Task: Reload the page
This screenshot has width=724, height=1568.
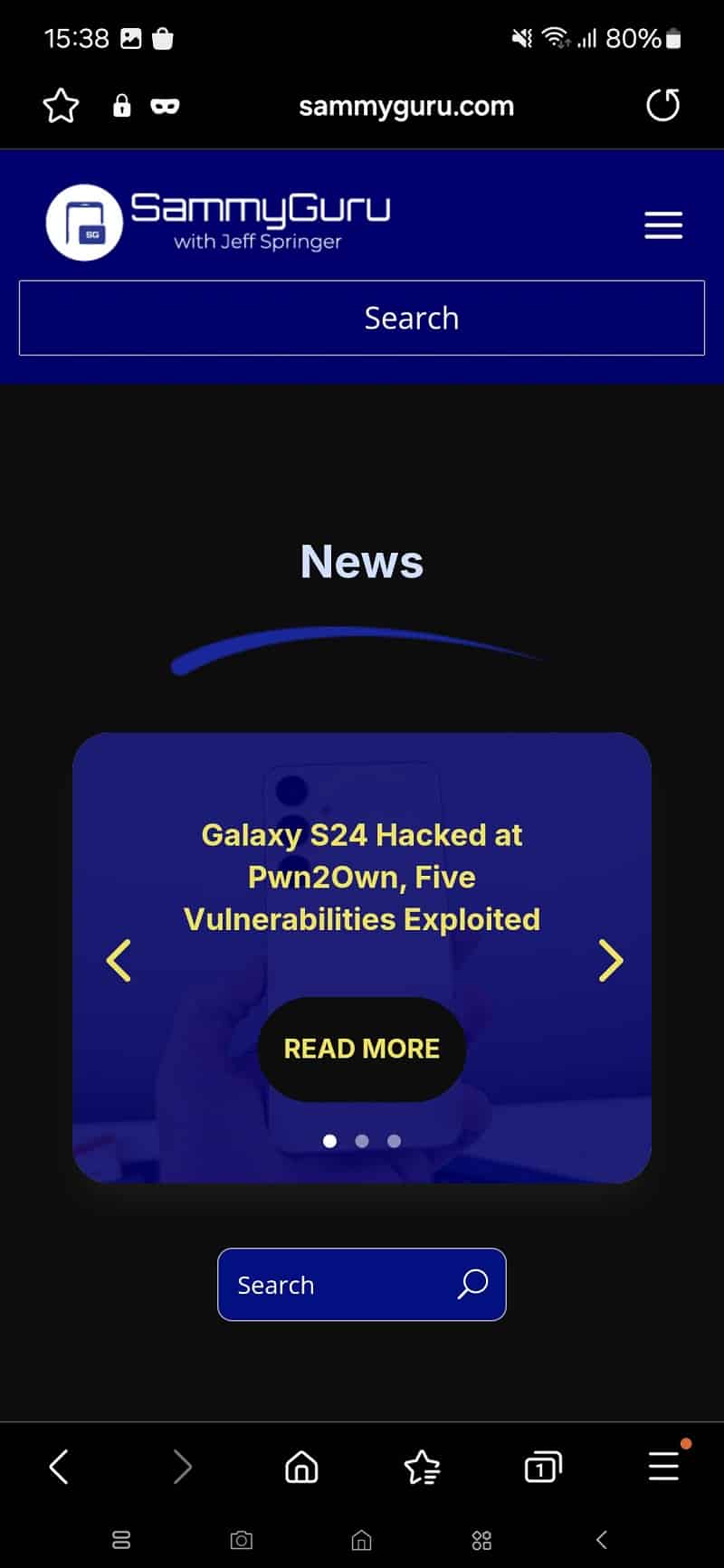Action: tap(663, 105)
